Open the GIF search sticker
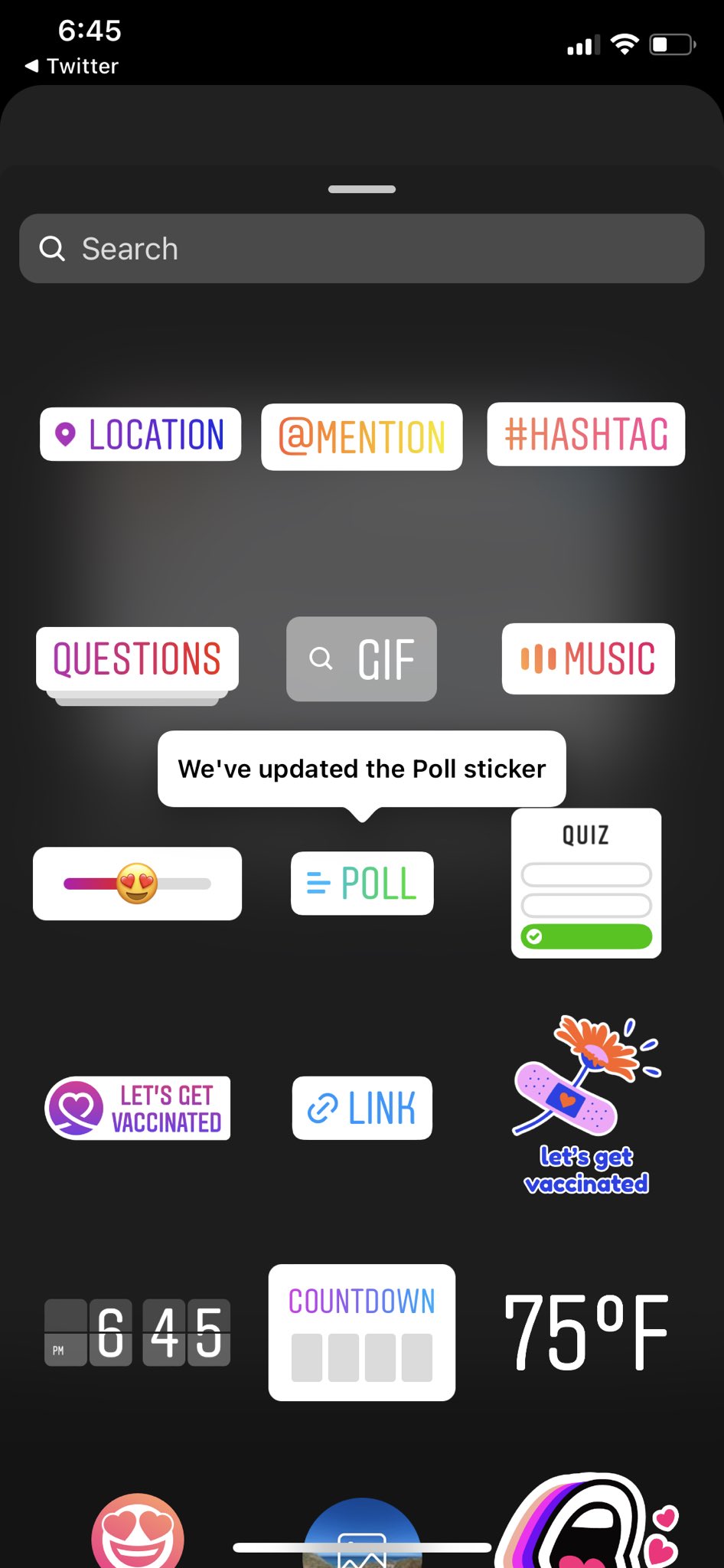724x1568 pixels. pyautogui.click(x=361, y=659)
